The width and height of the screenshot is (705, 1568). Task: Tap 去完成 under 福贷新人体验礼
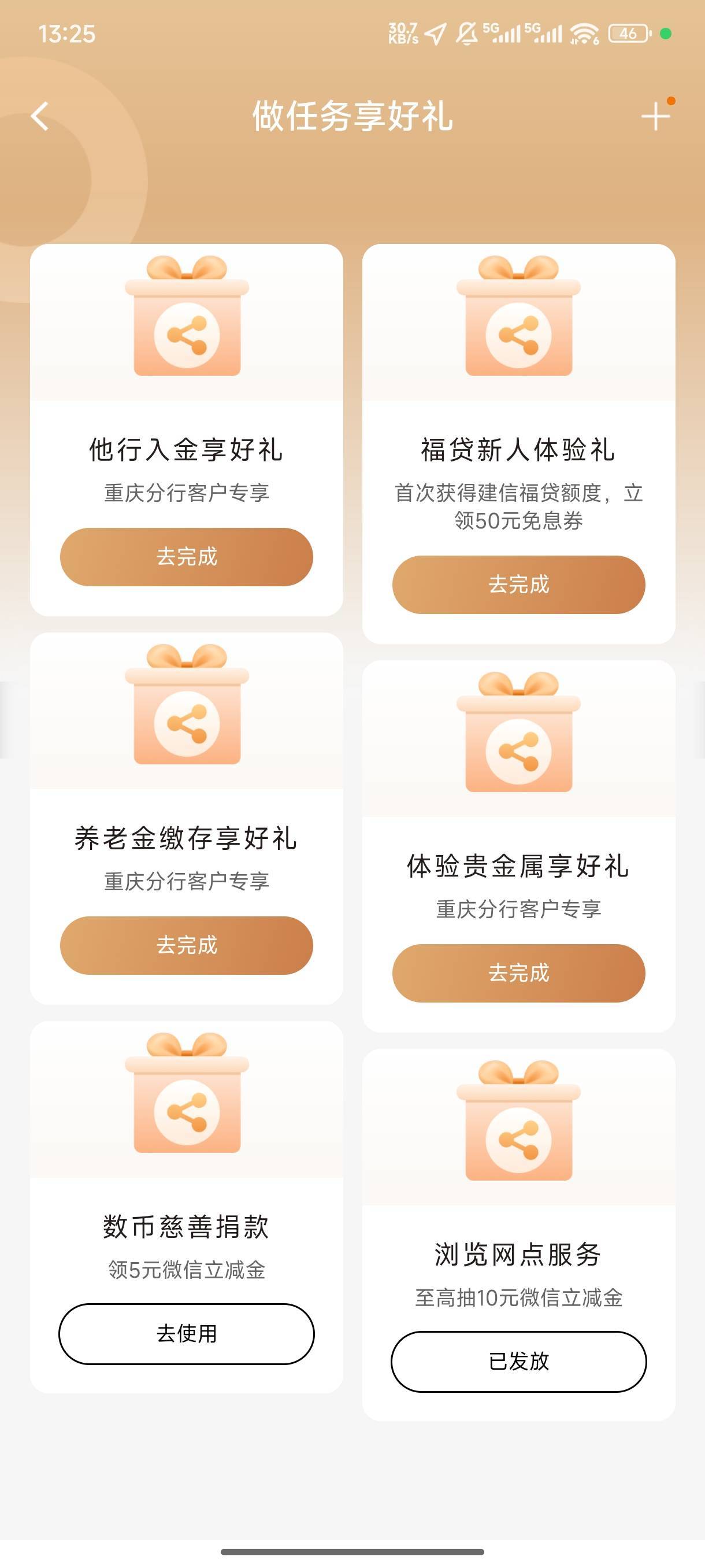pyautogui.click(x=519, y=585)
